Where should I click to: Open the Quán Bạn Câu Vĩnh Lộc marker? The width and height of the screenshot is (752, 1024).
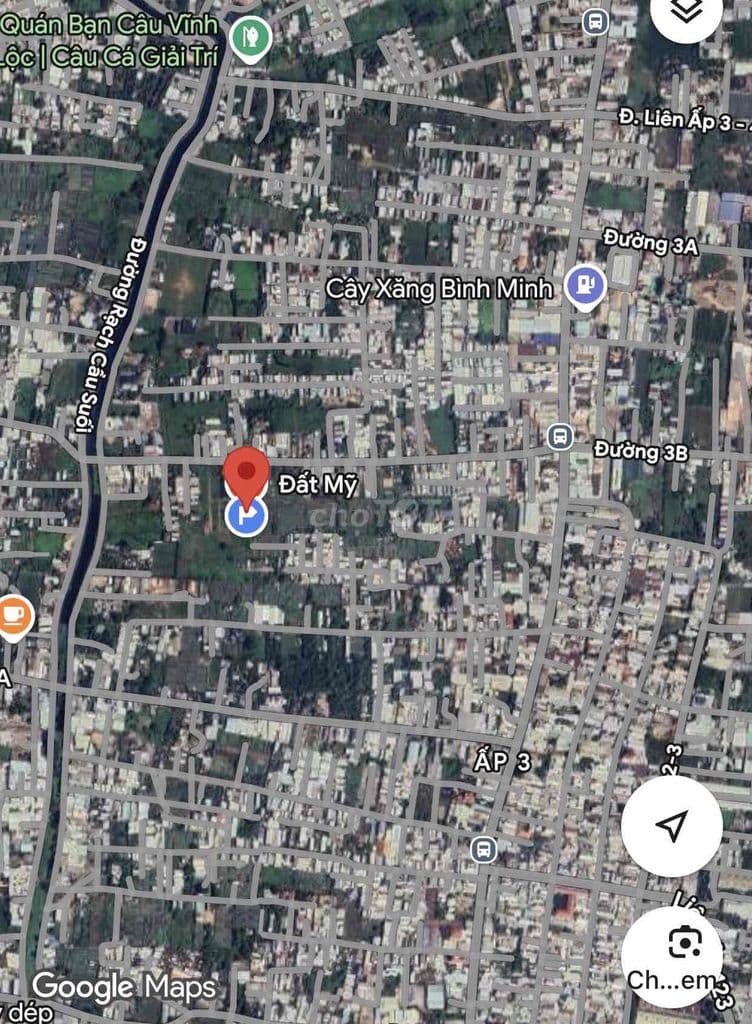pos(247,38)
